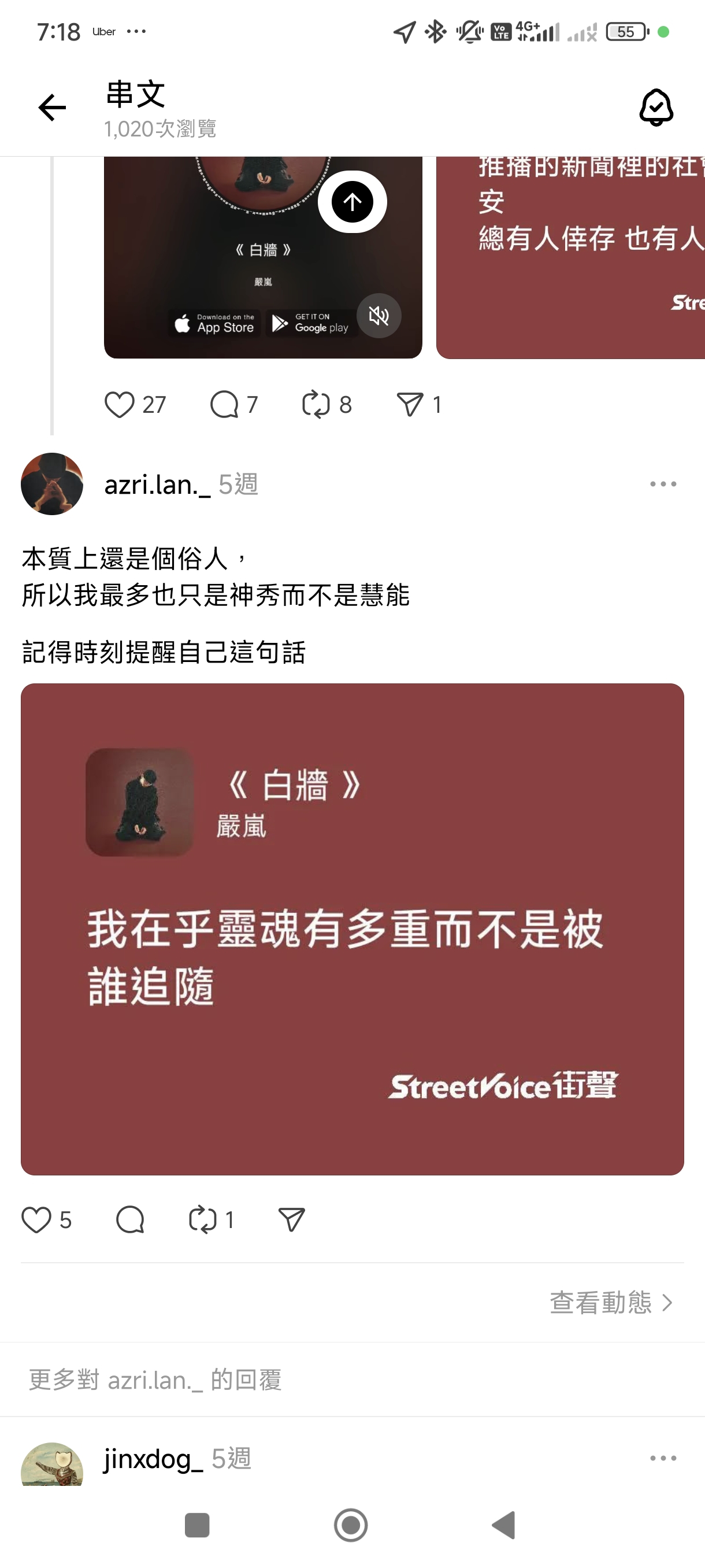Repost azri.lan._'s post with 1 repost
705x1568 pixels.
(203, 1220)
